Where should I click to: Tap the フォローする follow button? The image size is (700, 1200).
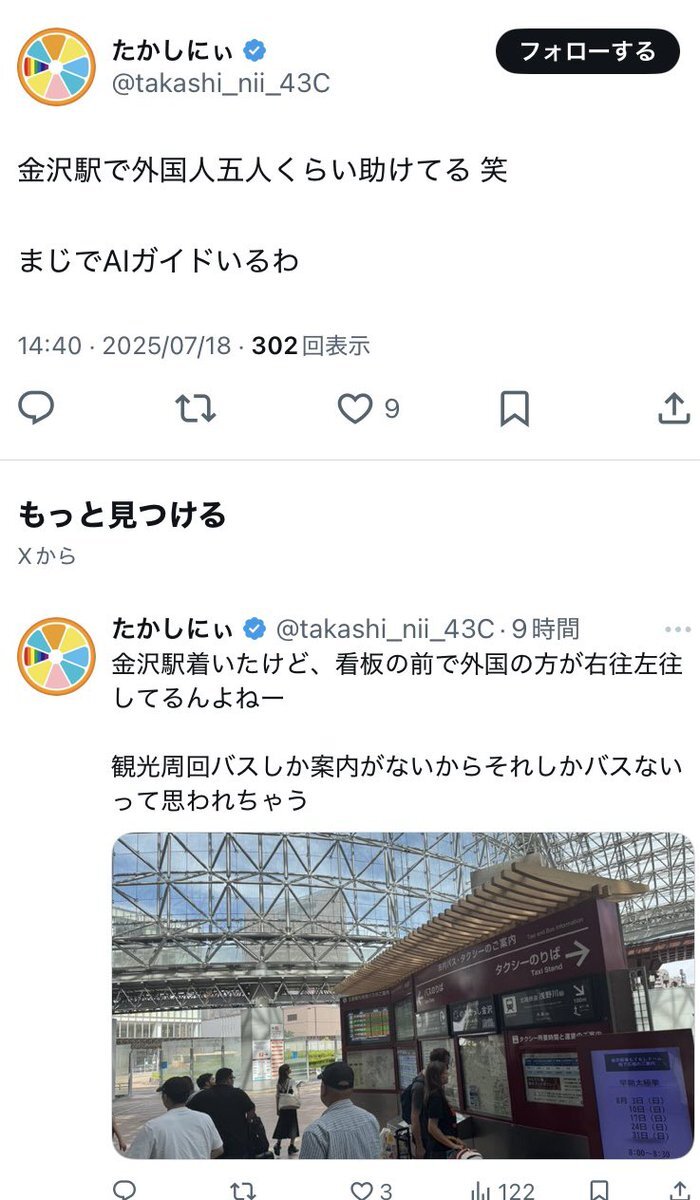click(x=587, y=51)
